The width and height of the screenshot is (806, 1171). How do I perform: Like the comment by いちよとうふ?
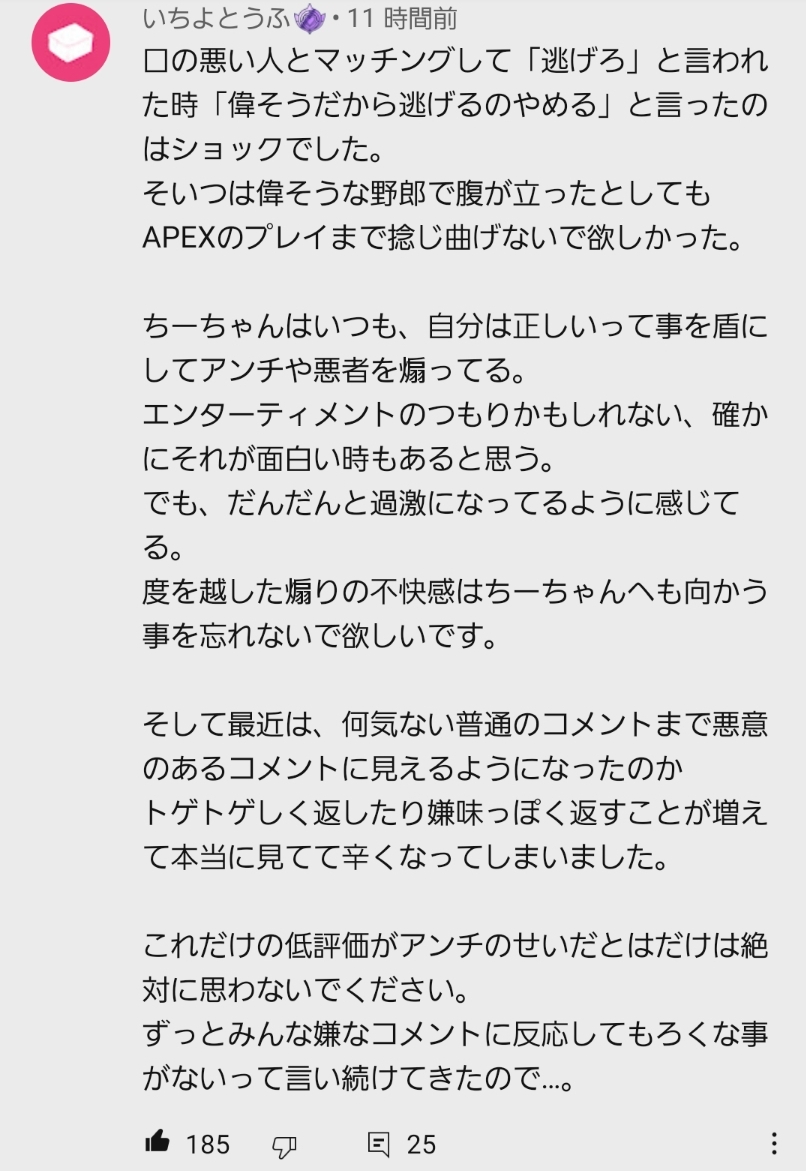158,1143
